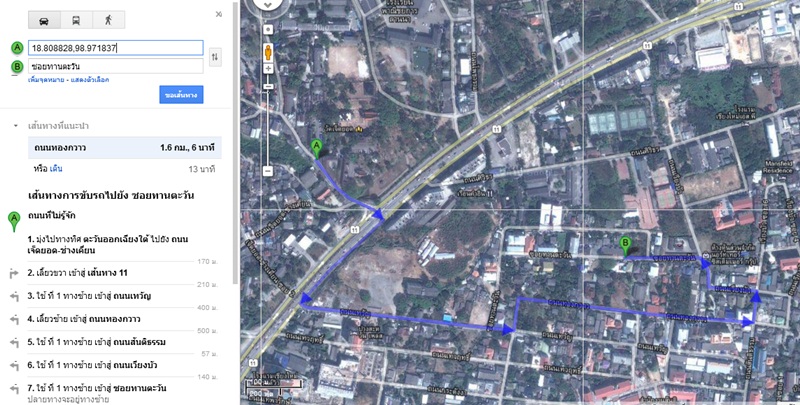Image resolution: width=800 pixels, height=405 pixels.
Task: Collapse the เส้นทางที่แนะนำ suggested routes section
Action: 15,127
